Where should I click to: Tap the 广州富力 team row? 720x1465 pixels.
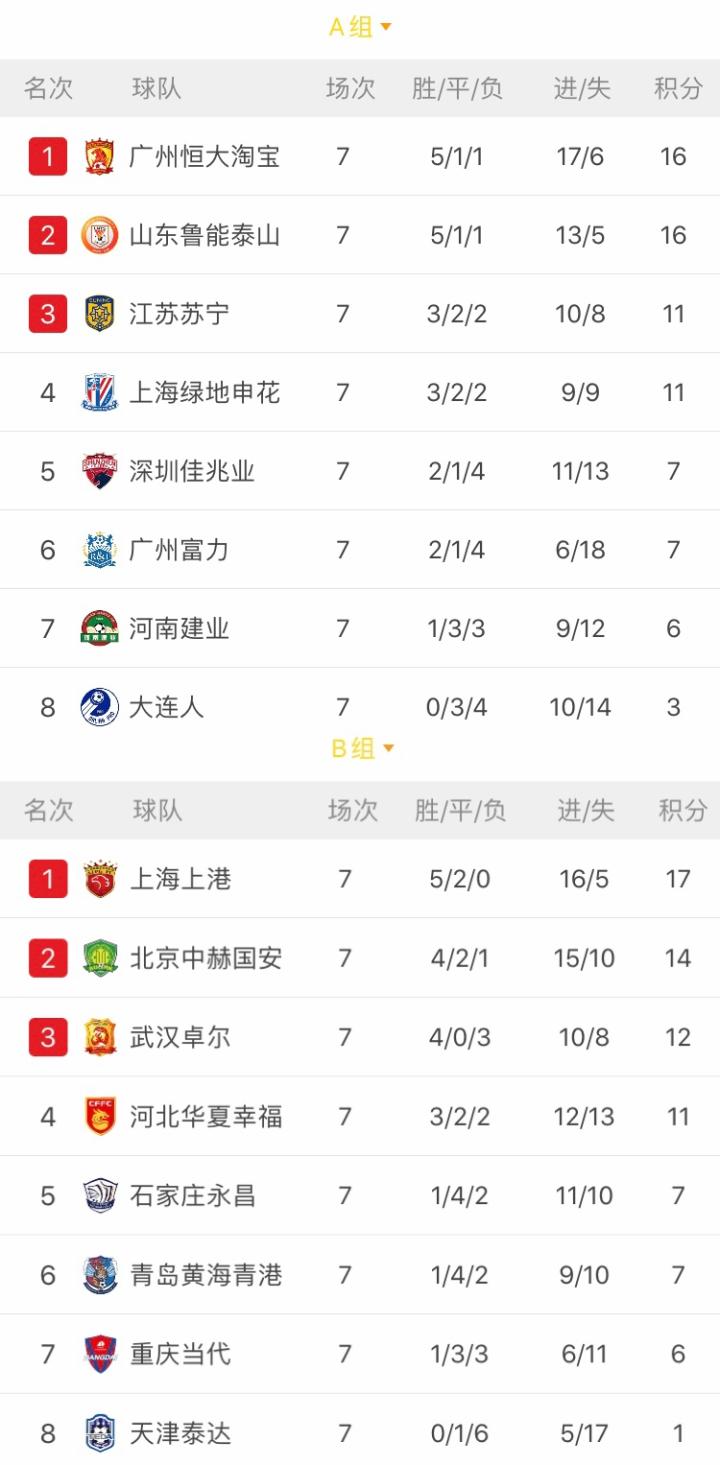360,549
